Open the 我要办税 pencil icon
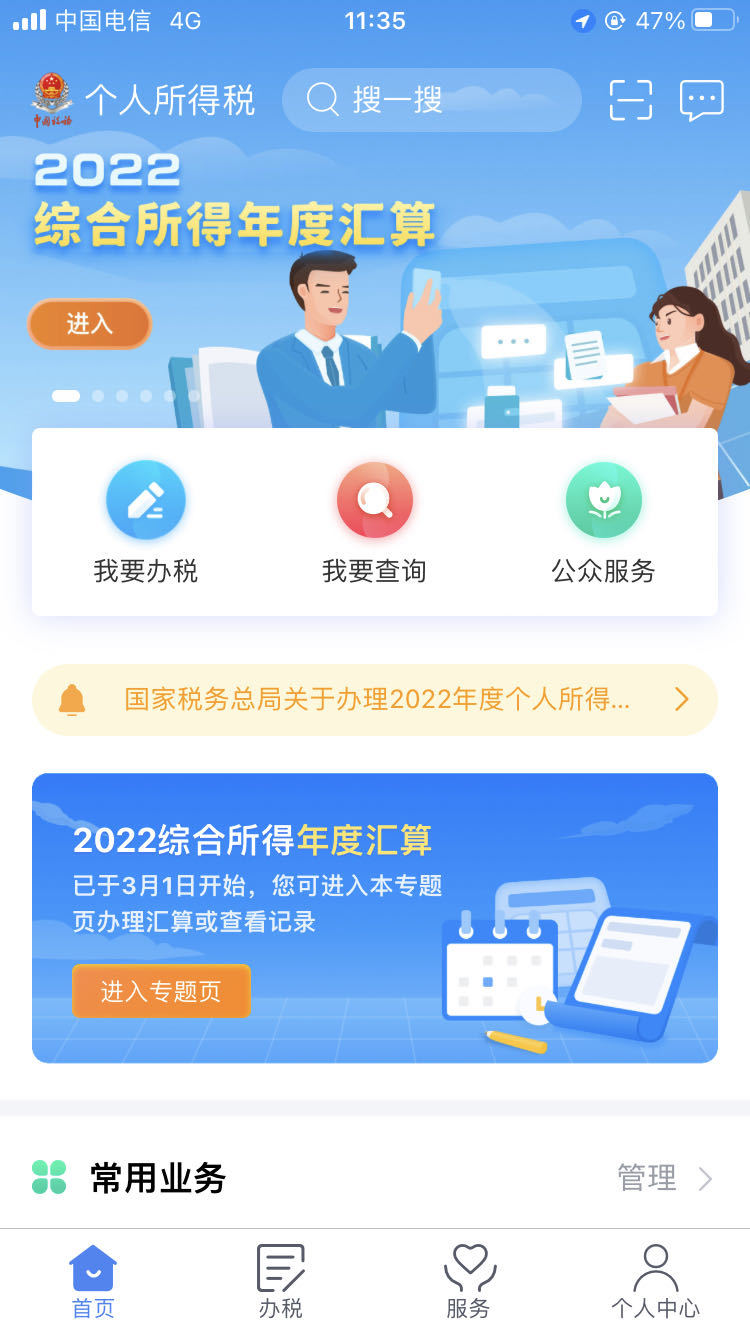 point(146,500)
